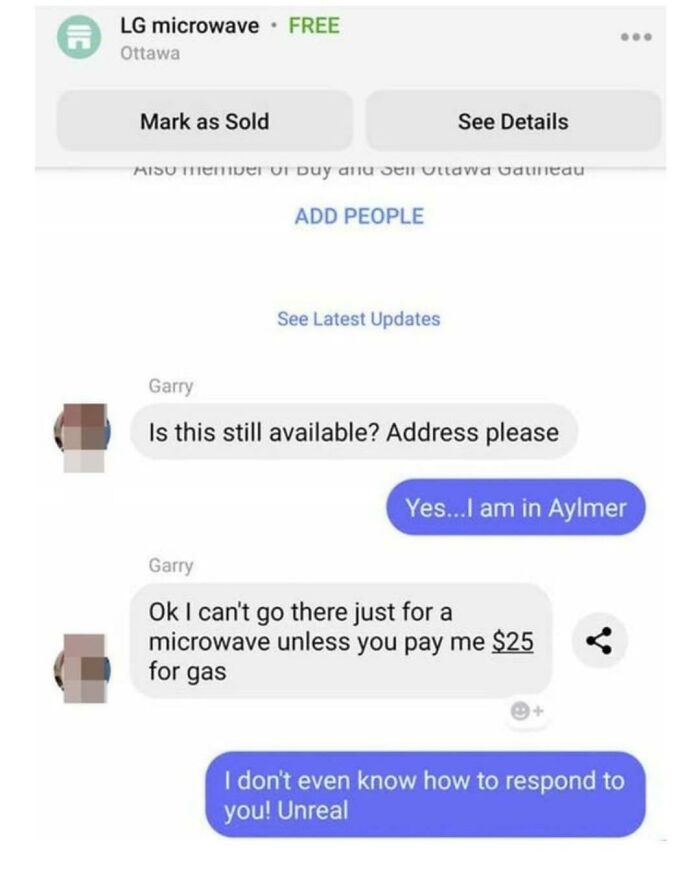
Task: Mark the LG microwave as Sold
Action: click(x=204, y=122)
